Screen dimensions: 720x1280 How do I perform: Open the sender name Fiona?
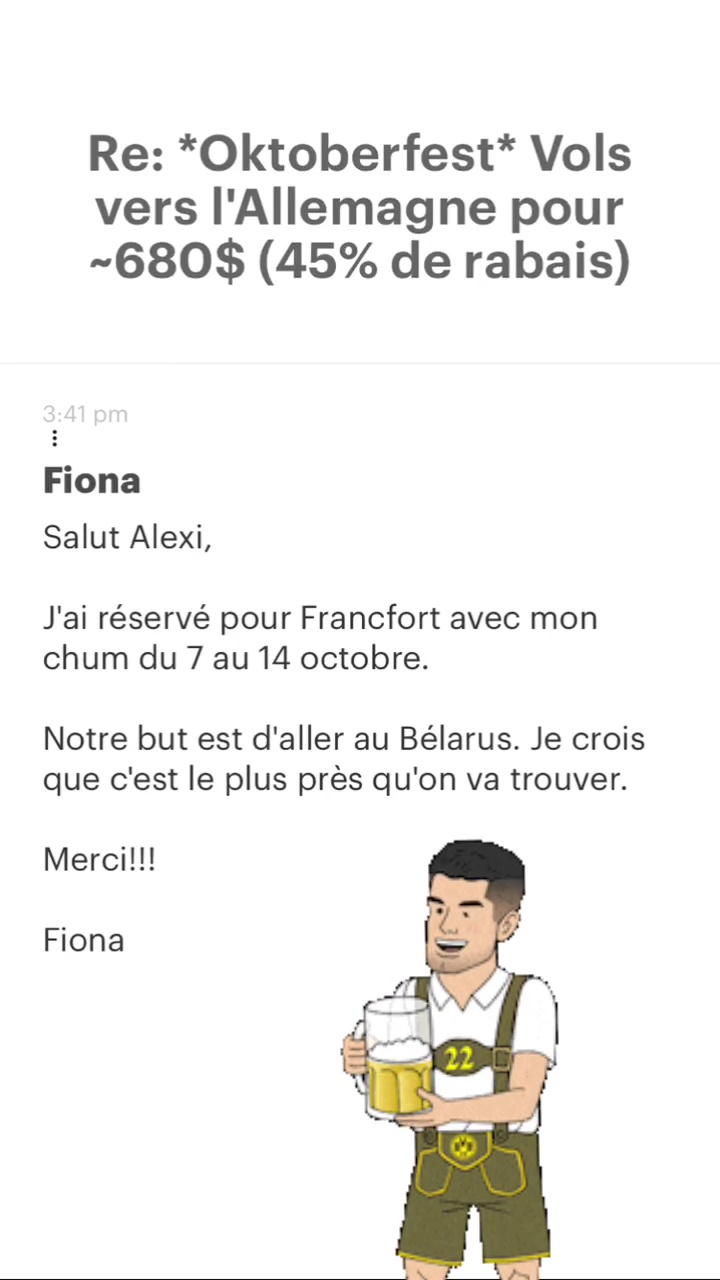pos(91,480)
